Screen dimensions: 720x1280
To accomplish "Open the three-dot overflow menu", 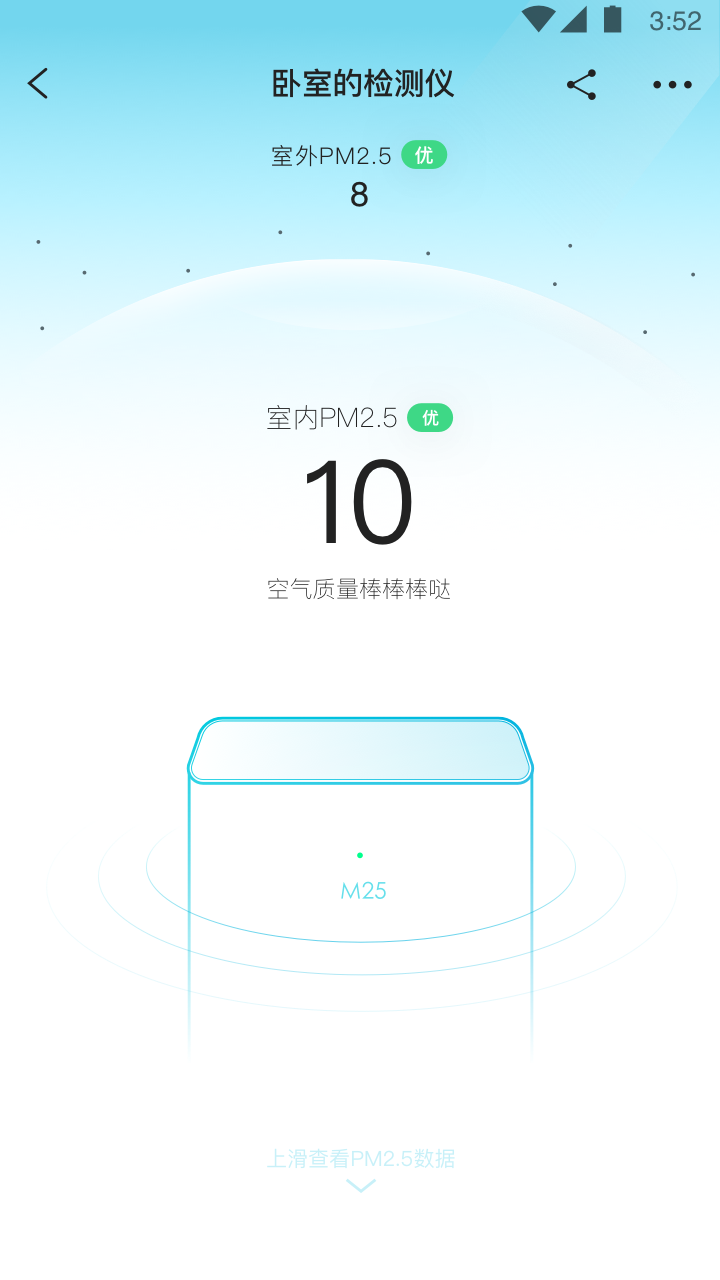I will coord(672,85).
